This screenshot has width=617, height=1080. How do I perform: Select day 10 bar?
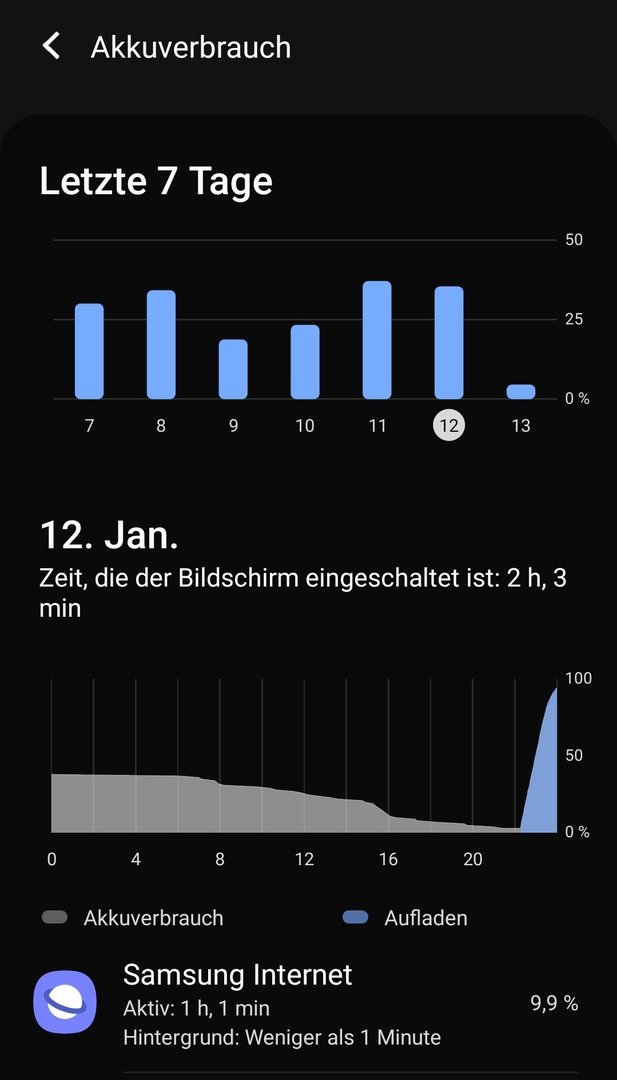click(305, 362)
